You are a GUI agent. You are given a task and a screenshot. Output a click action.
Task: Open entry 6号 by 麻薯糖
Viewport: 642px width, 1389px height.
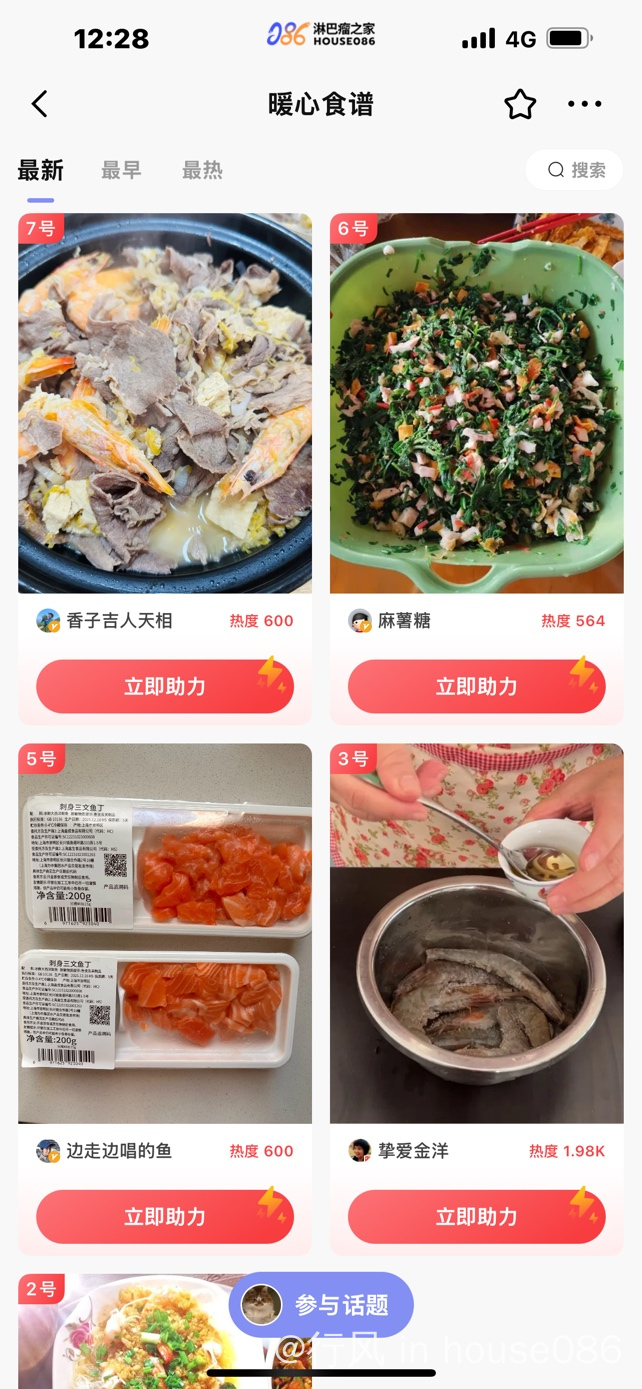477,403
